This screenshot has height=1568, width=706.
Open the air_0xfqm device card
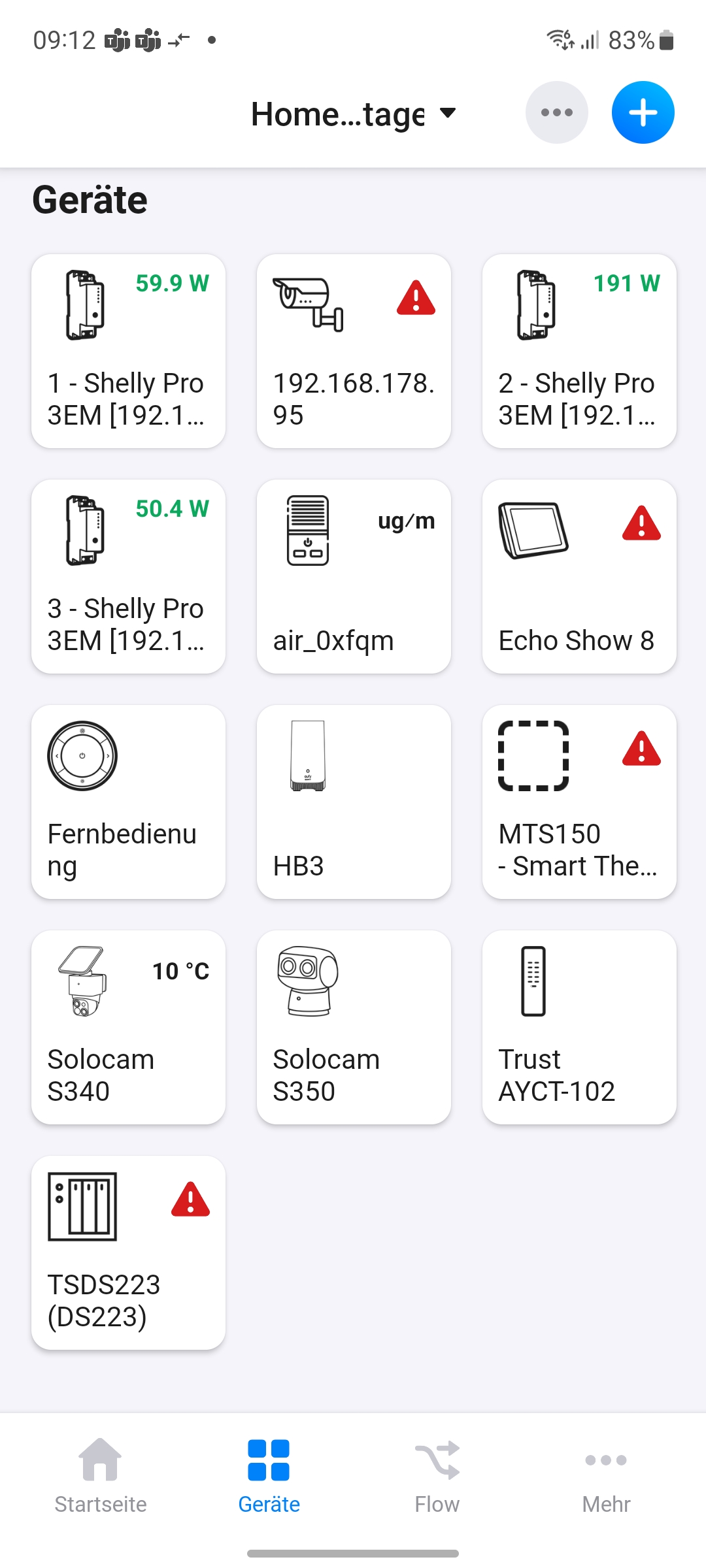pyautogui.click(x=354, y=576)
